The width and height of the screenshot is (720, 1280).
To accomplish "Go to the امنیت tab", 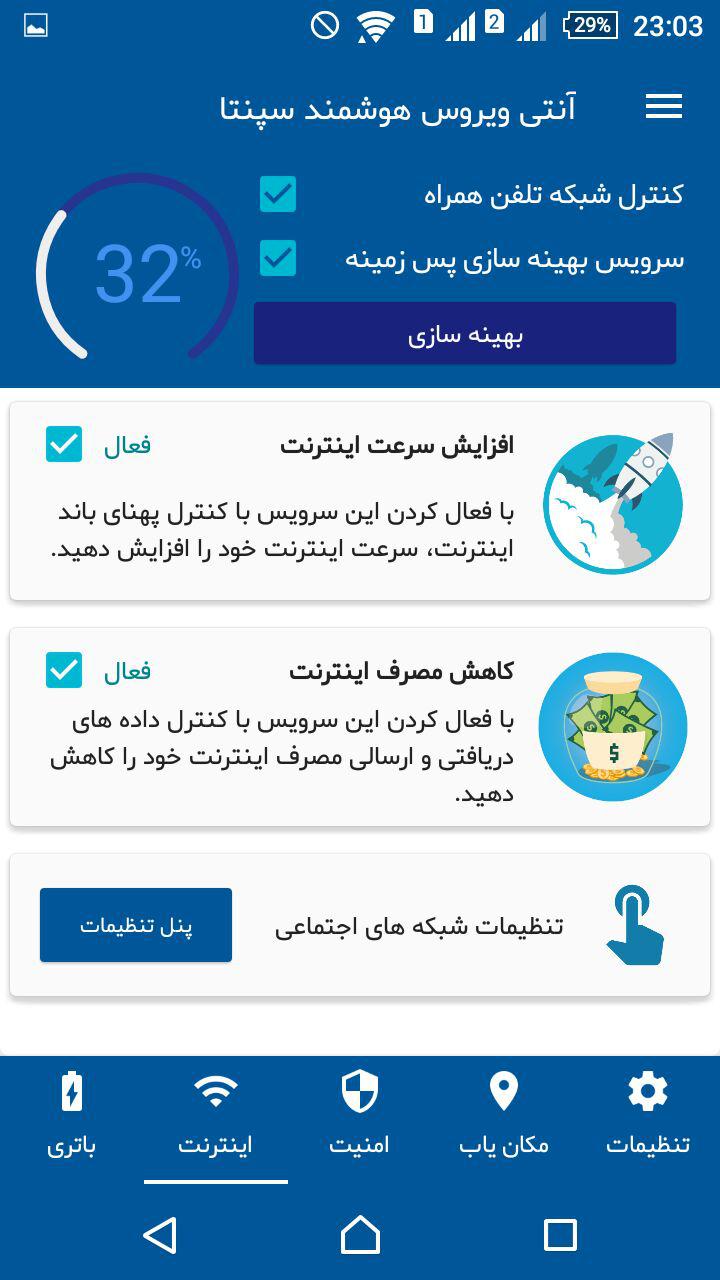I will pyautogui.click(x=360, y=1116).
